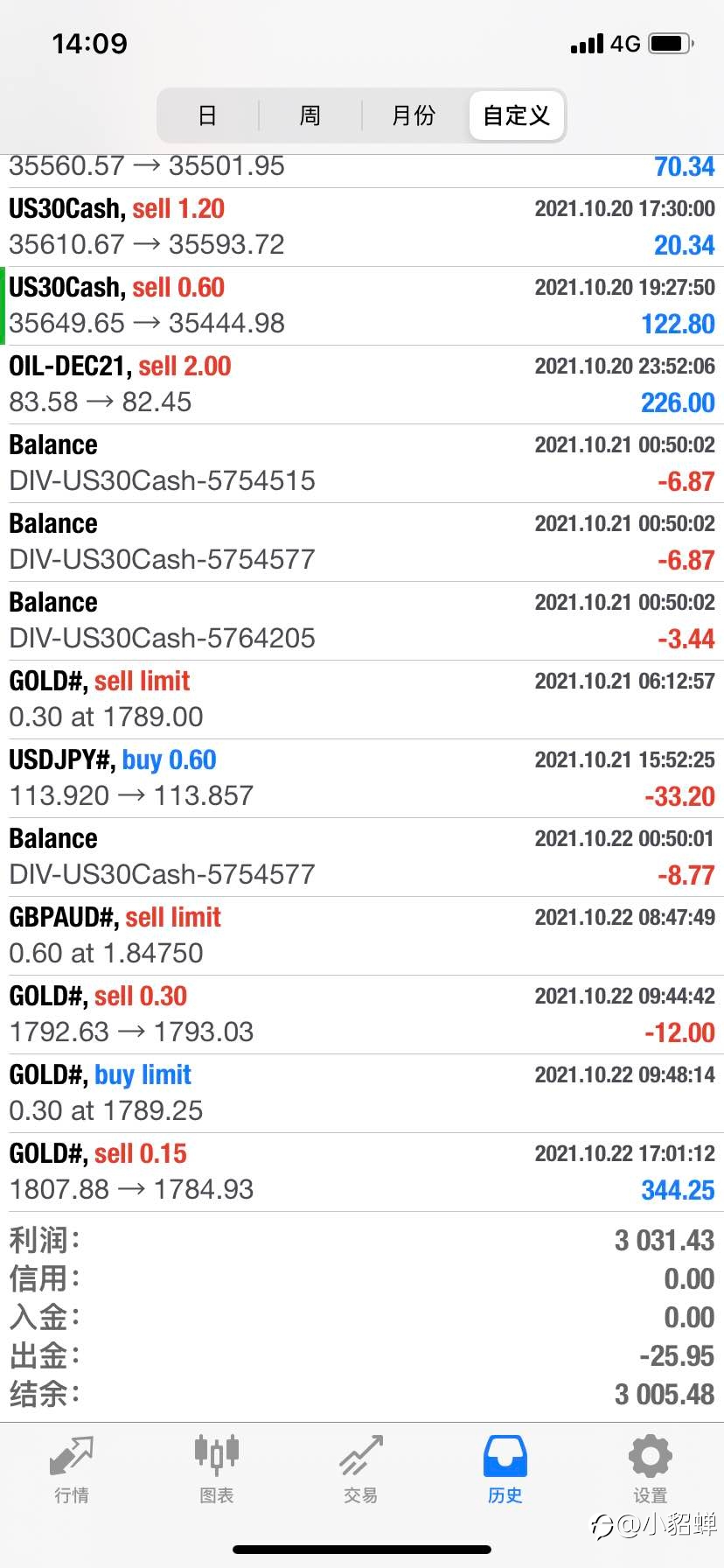
Task: Expand the US30Cash sell 1.20 trade
Action: click(x=362, y=227)
